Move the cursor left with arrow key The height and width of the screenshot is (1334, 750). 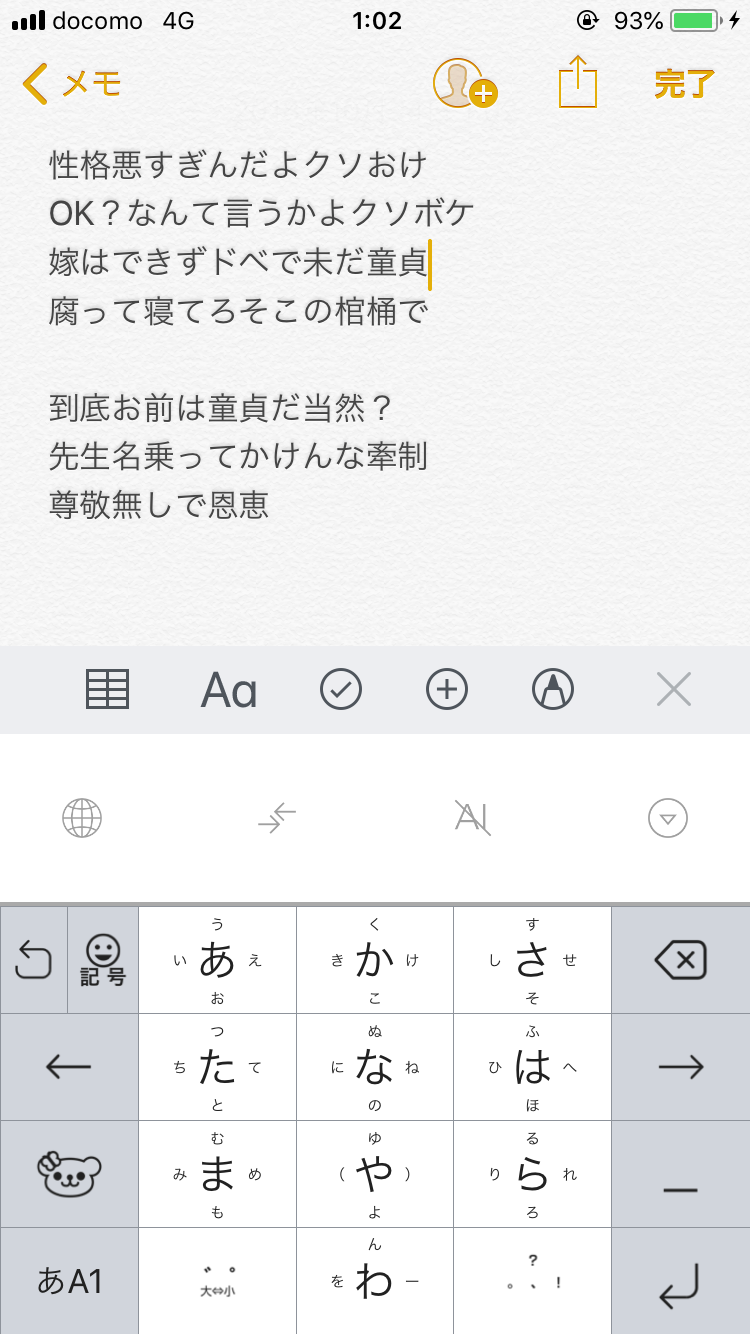[x=69, y=1067]
